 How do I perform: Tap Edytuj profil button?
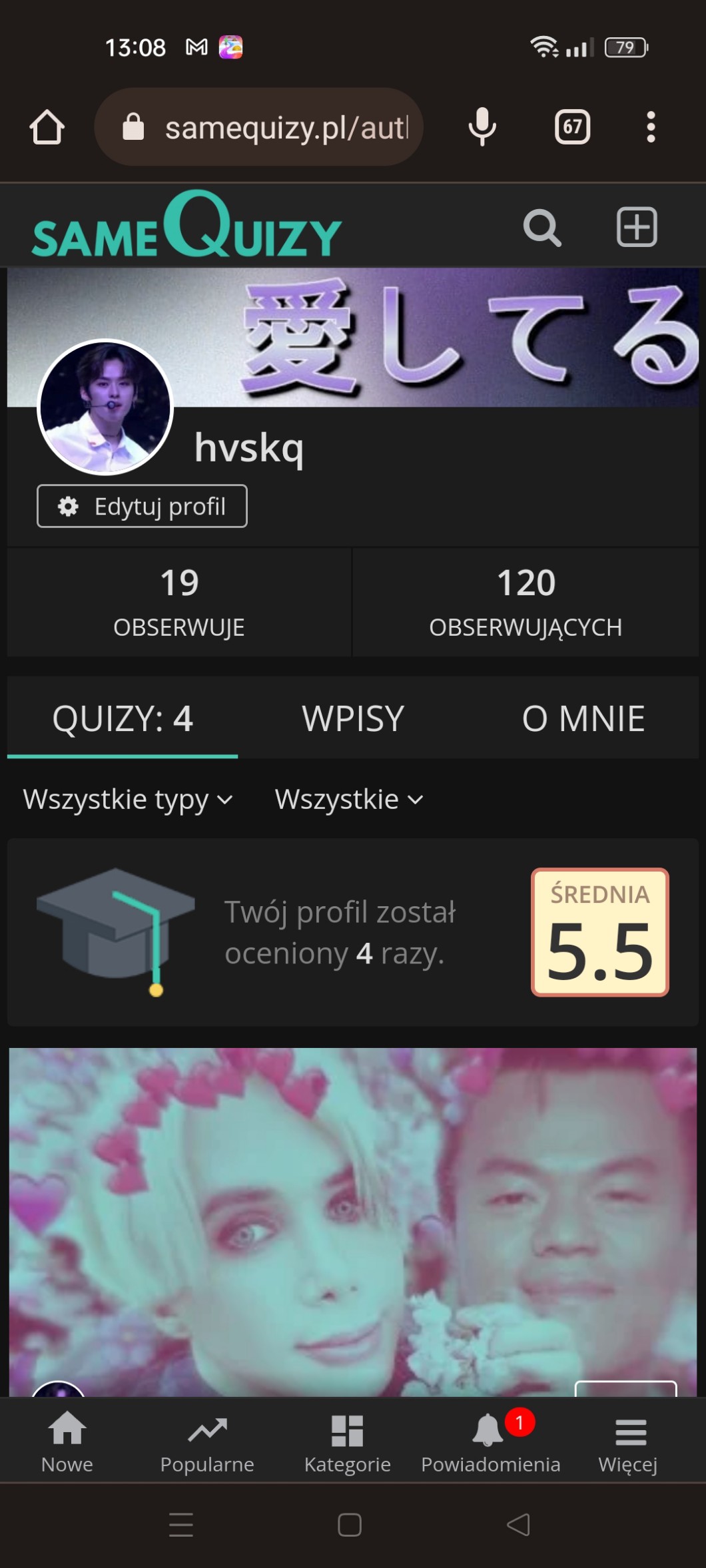pyautogui.click(x=142, y=506)
